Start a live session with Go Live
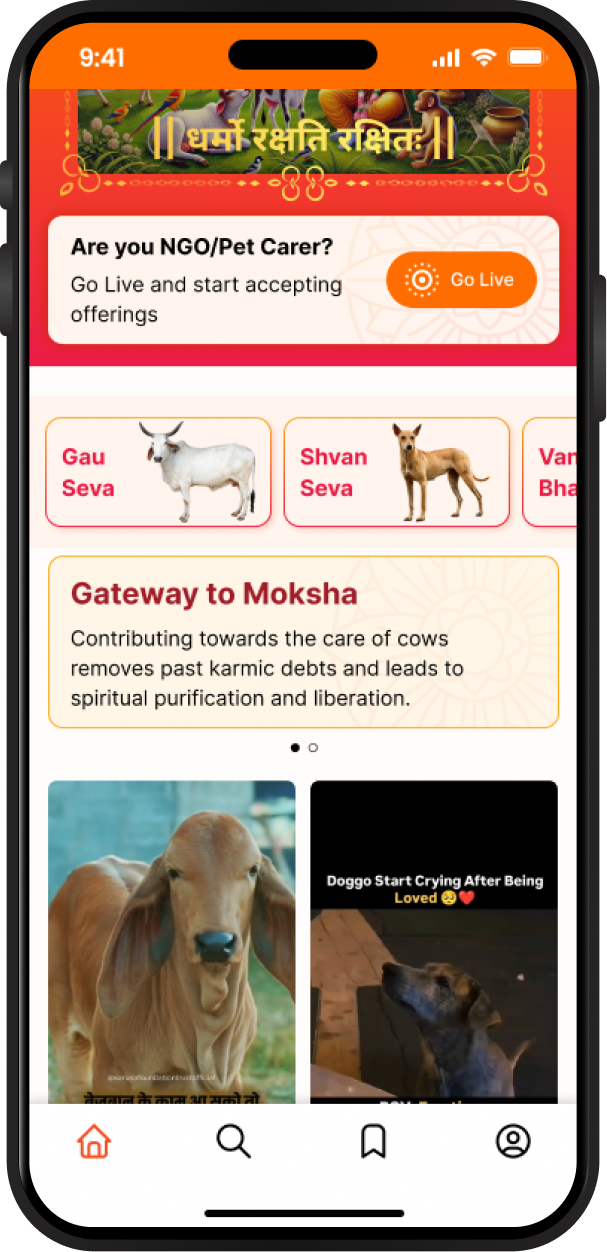This screenshot has height=1252, width=607. (461, 280)
